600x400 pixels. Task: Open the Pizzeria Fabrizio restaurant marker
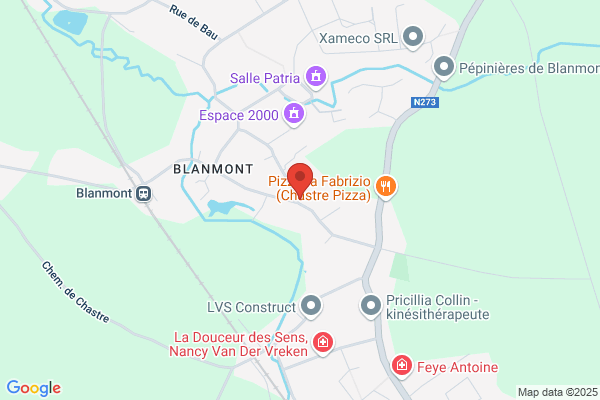point(386,188)
